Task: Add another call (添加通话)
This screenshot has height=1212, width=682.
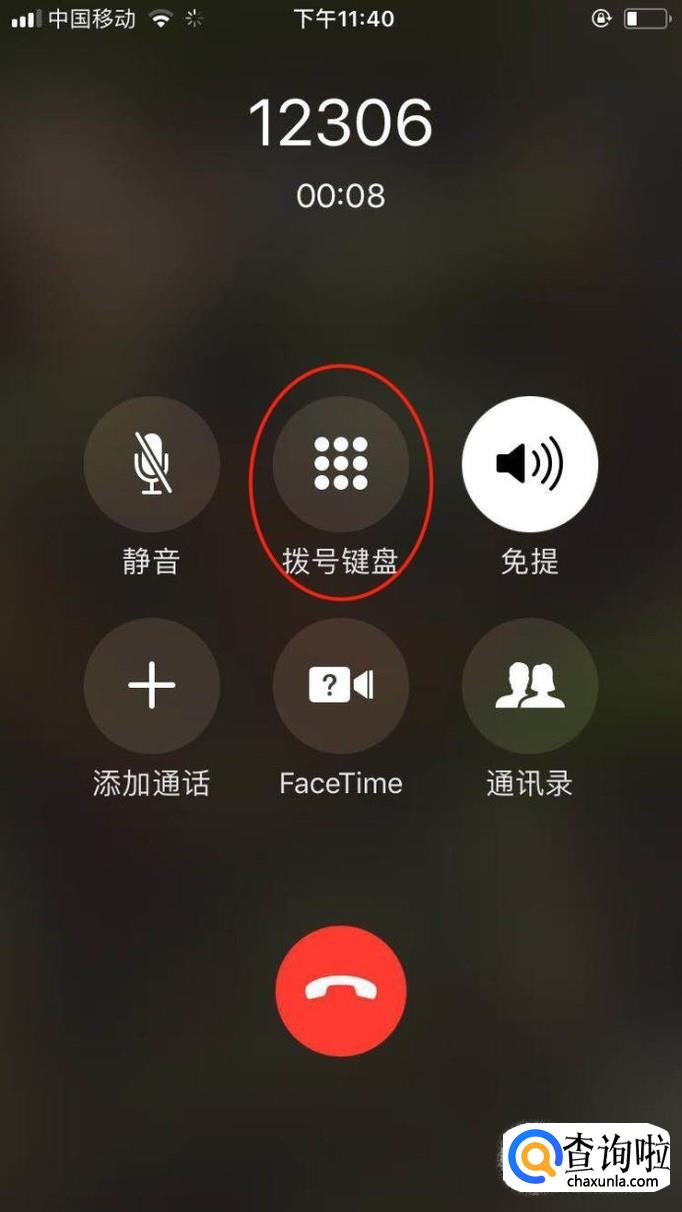Action: (x=151, y=686)
